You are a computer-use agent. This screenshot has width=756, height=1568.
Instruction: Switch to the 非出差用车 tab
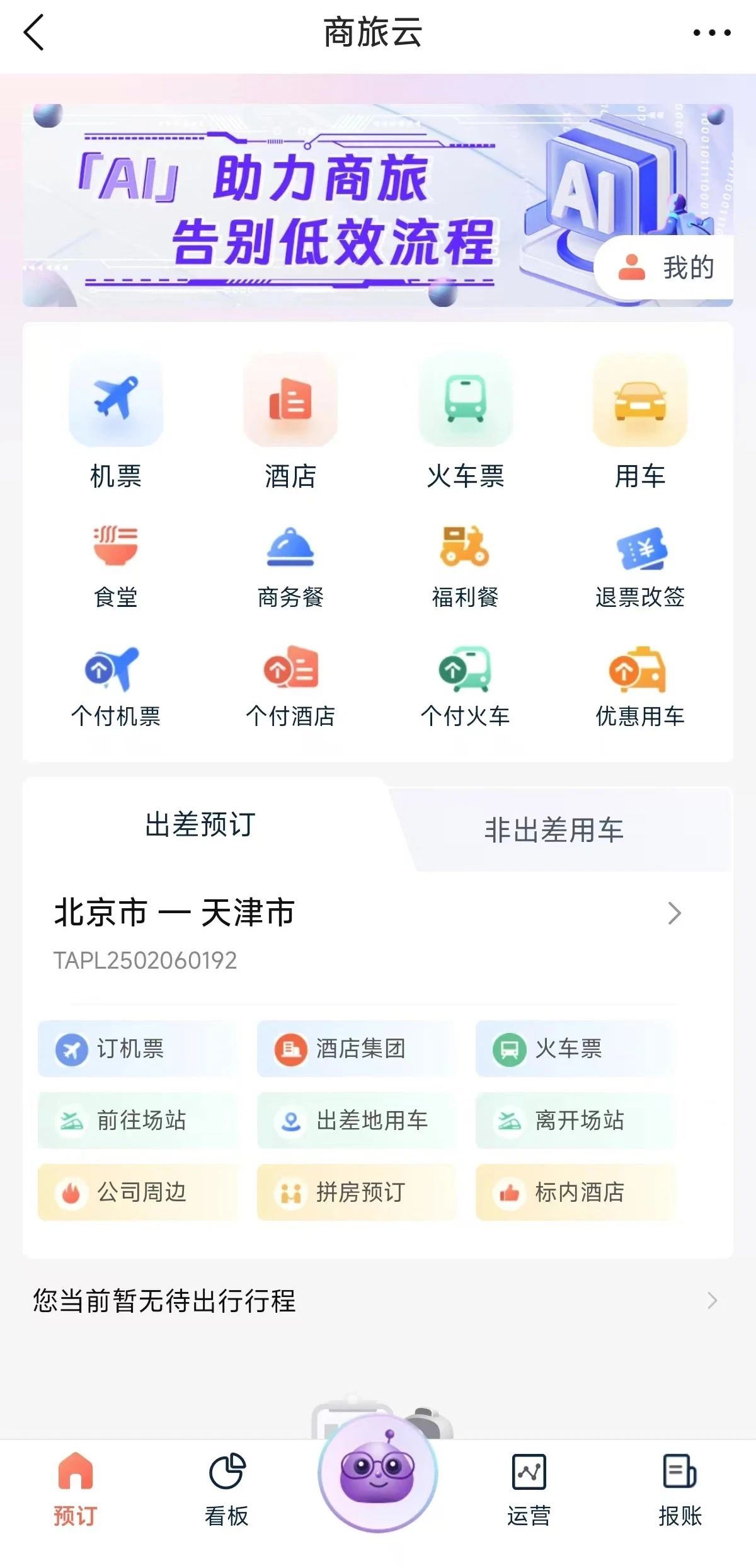coord(554,830)
